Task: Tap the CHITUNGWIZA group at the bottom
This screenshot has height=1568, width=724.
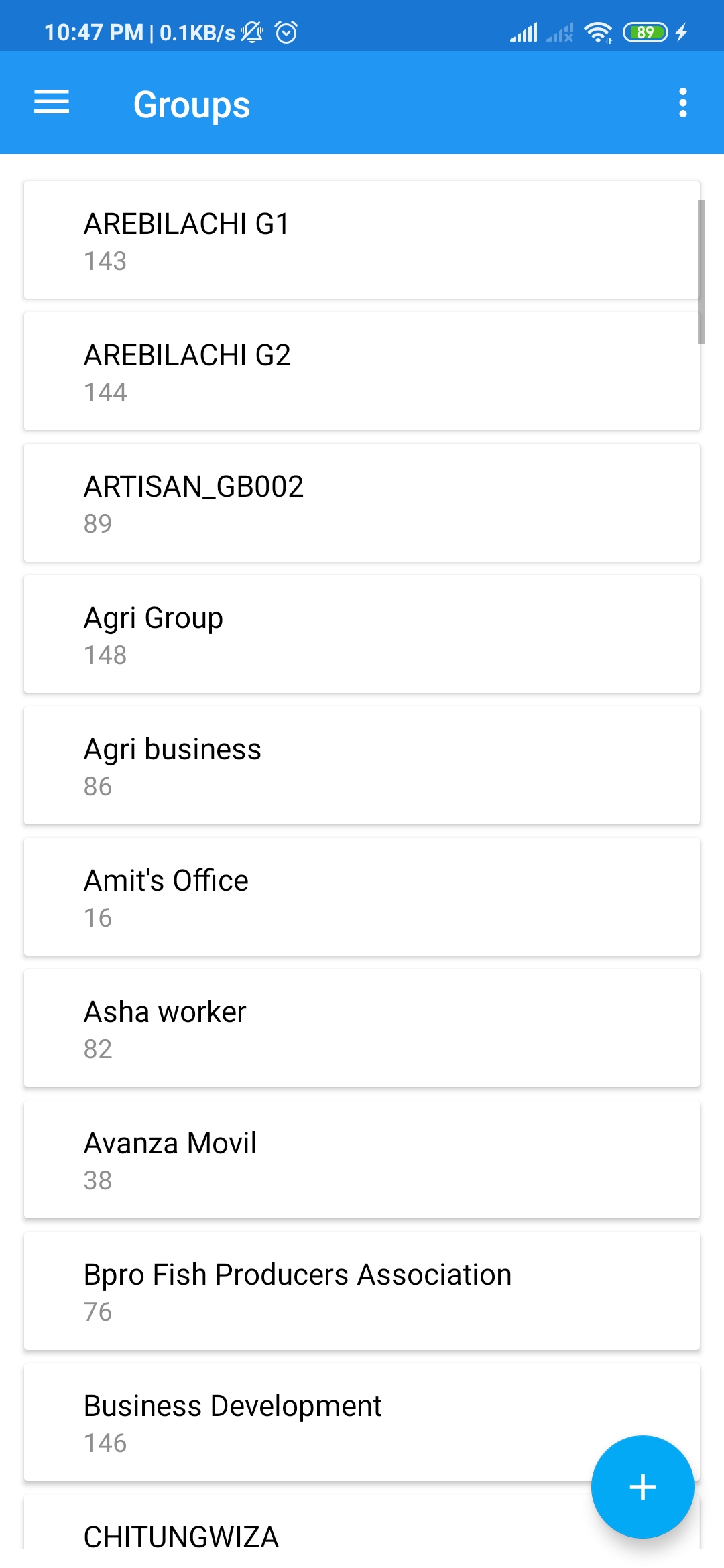Action: (x=268, y=1538)
